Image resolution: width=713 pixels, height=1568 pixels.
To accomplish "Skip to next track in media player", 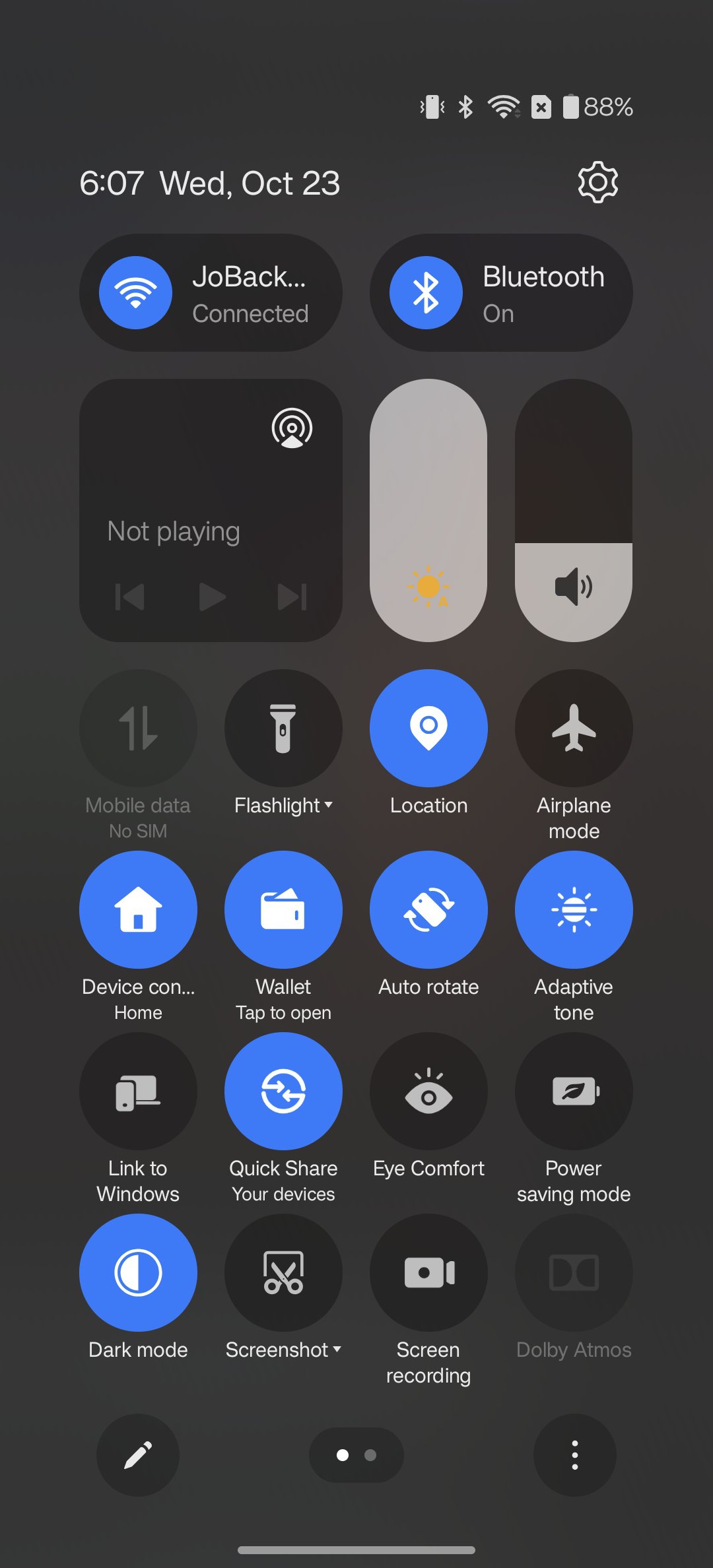I will [292, 597].
